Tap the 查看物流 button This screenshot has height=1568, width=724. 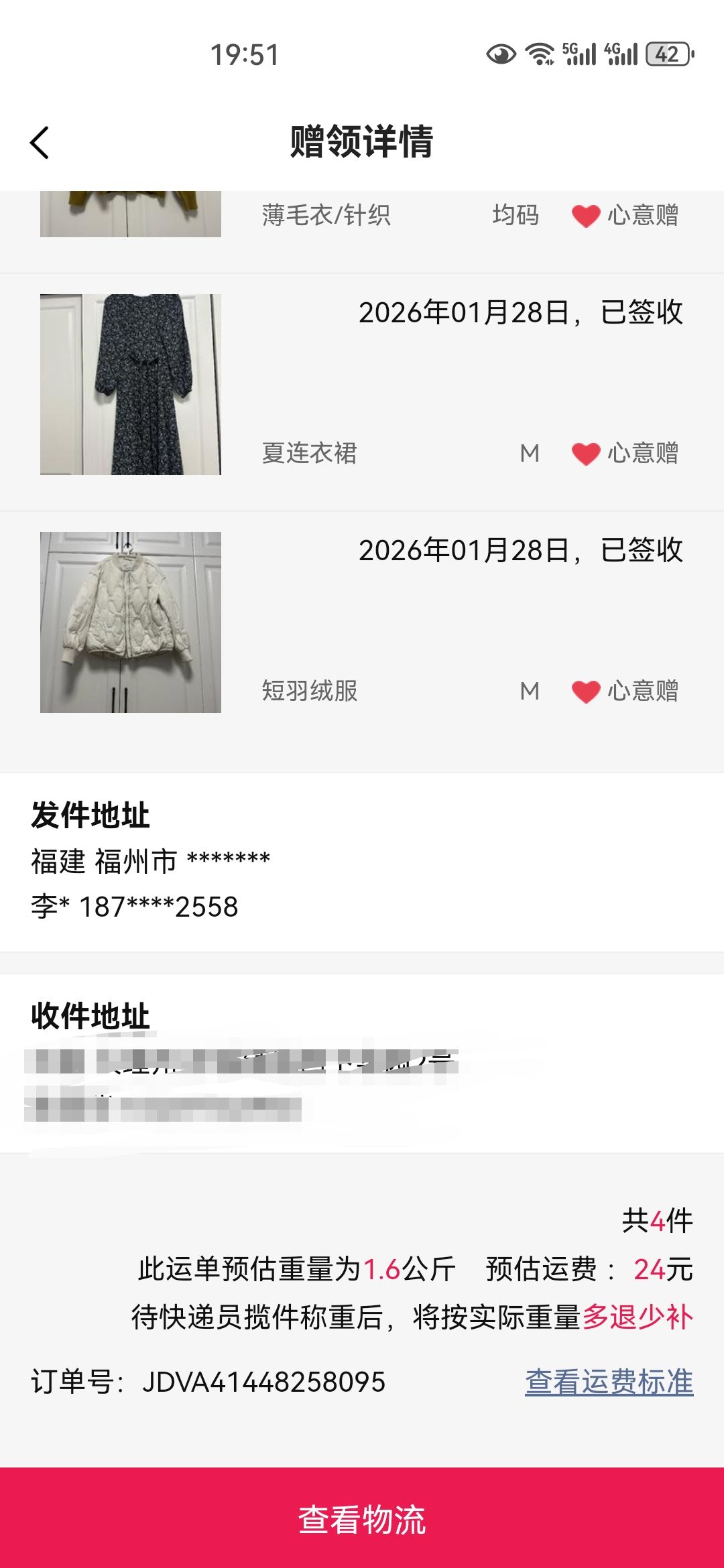point(362,1518)
